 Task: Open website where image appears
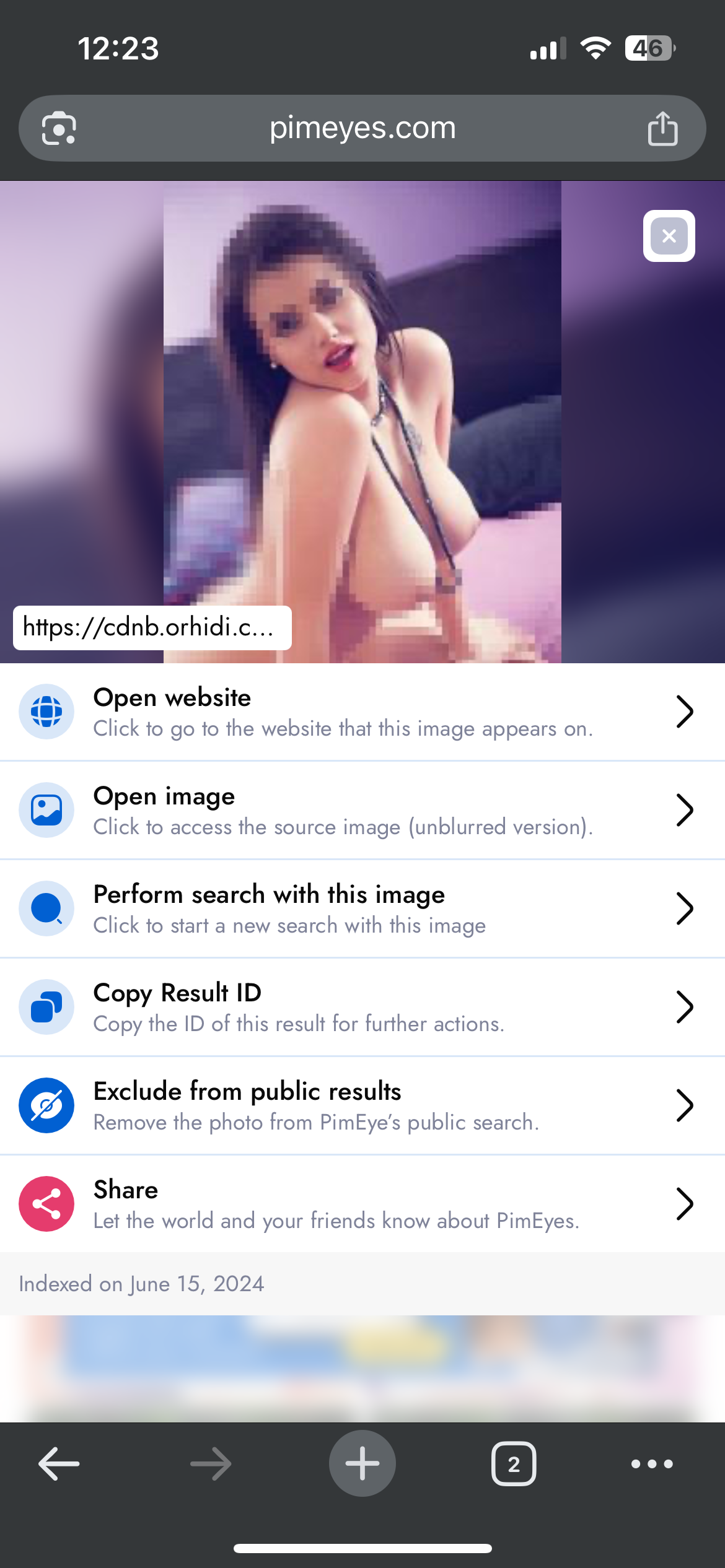pos(362,712)
